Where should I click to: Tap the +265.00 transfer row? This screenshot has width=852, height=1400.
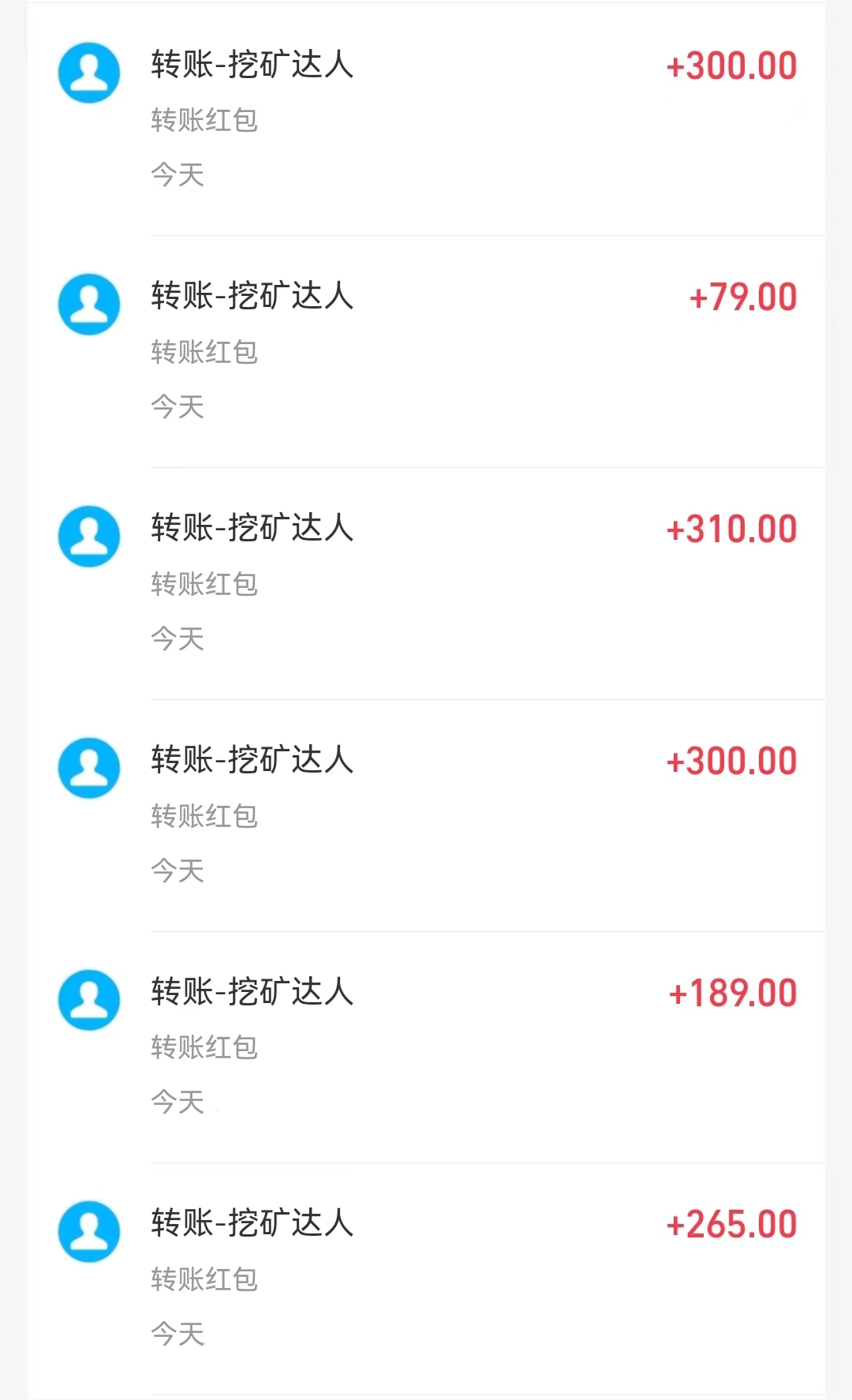[x=426, y=1278]
